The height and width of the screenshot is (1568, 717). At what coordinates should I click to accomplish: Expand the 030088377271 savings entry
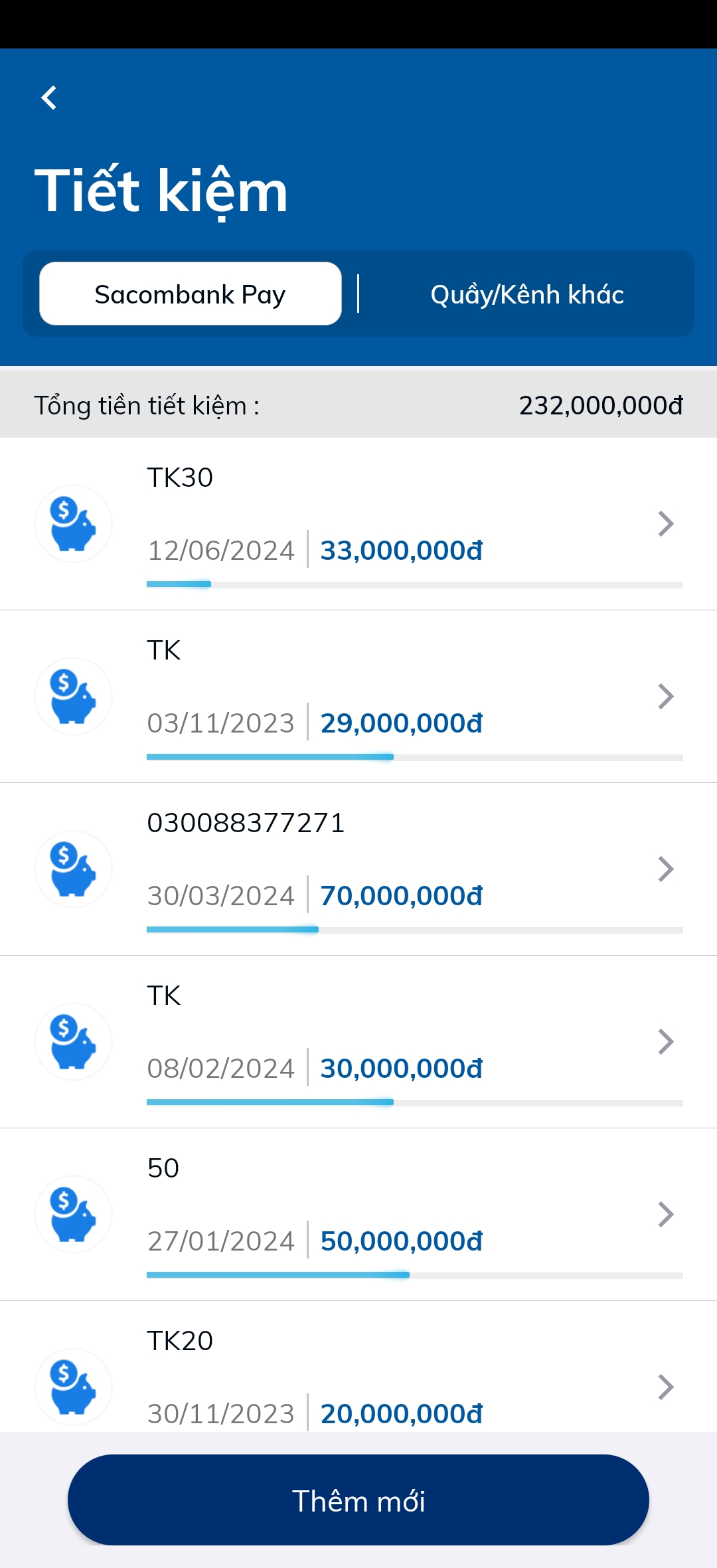coord(665,868)
